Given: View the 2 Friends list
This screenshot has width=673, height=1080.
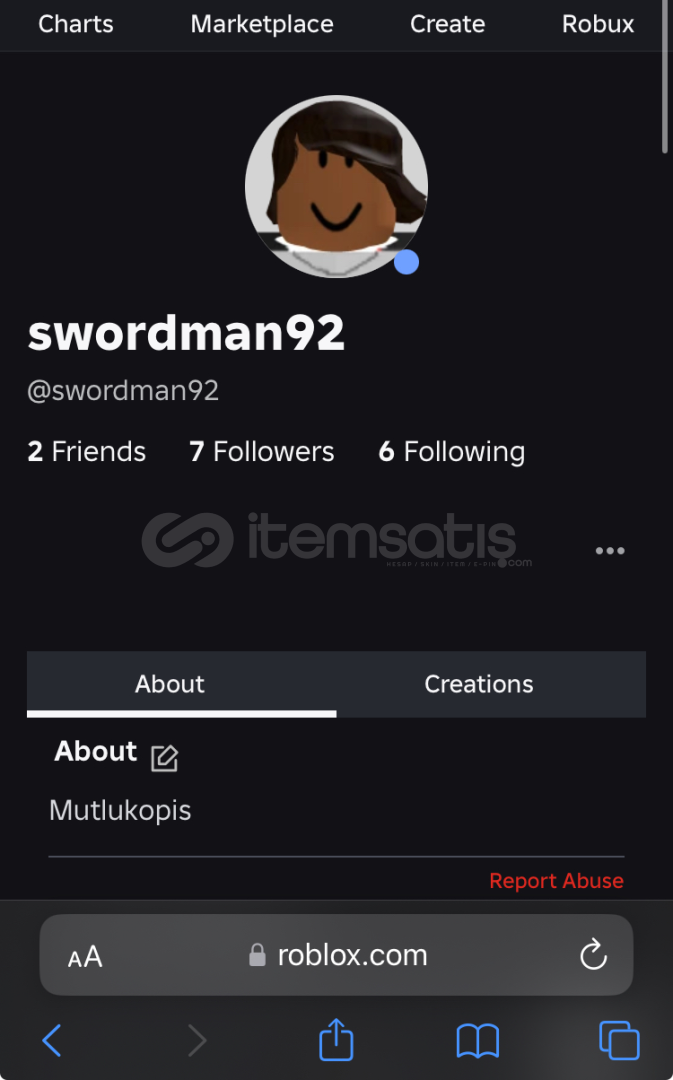Looking at the screenshot, I should 86,452.
